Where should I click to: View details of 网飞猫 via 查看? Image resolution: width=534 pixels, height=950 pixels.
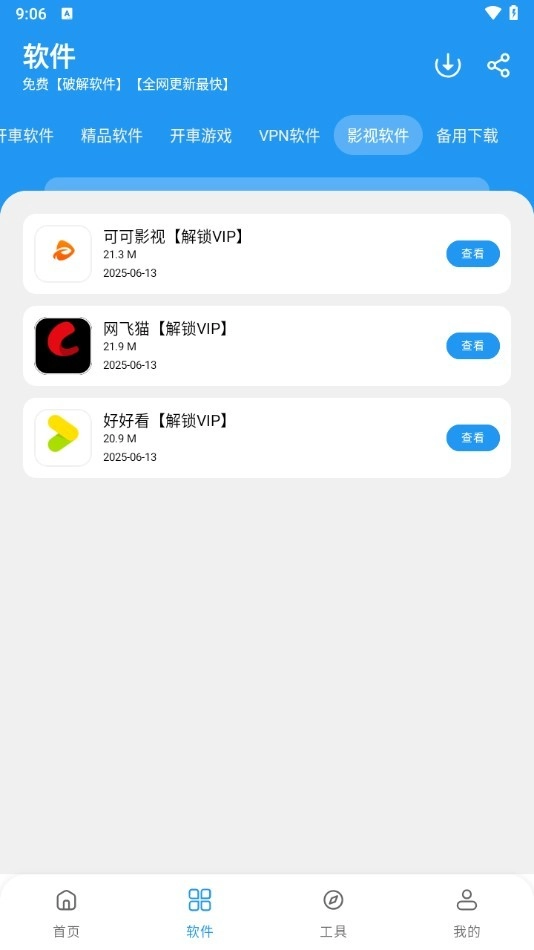click(473, 346)
